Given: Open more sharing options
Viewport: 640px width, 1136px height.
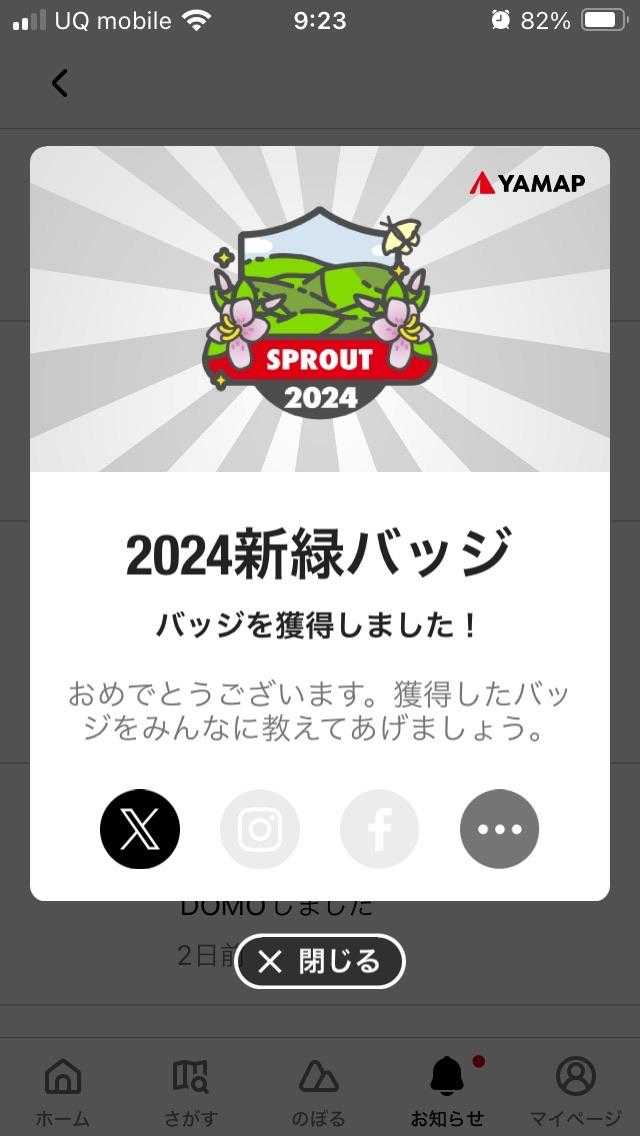Looking at the screenshot, I should (x=499, y=829).
